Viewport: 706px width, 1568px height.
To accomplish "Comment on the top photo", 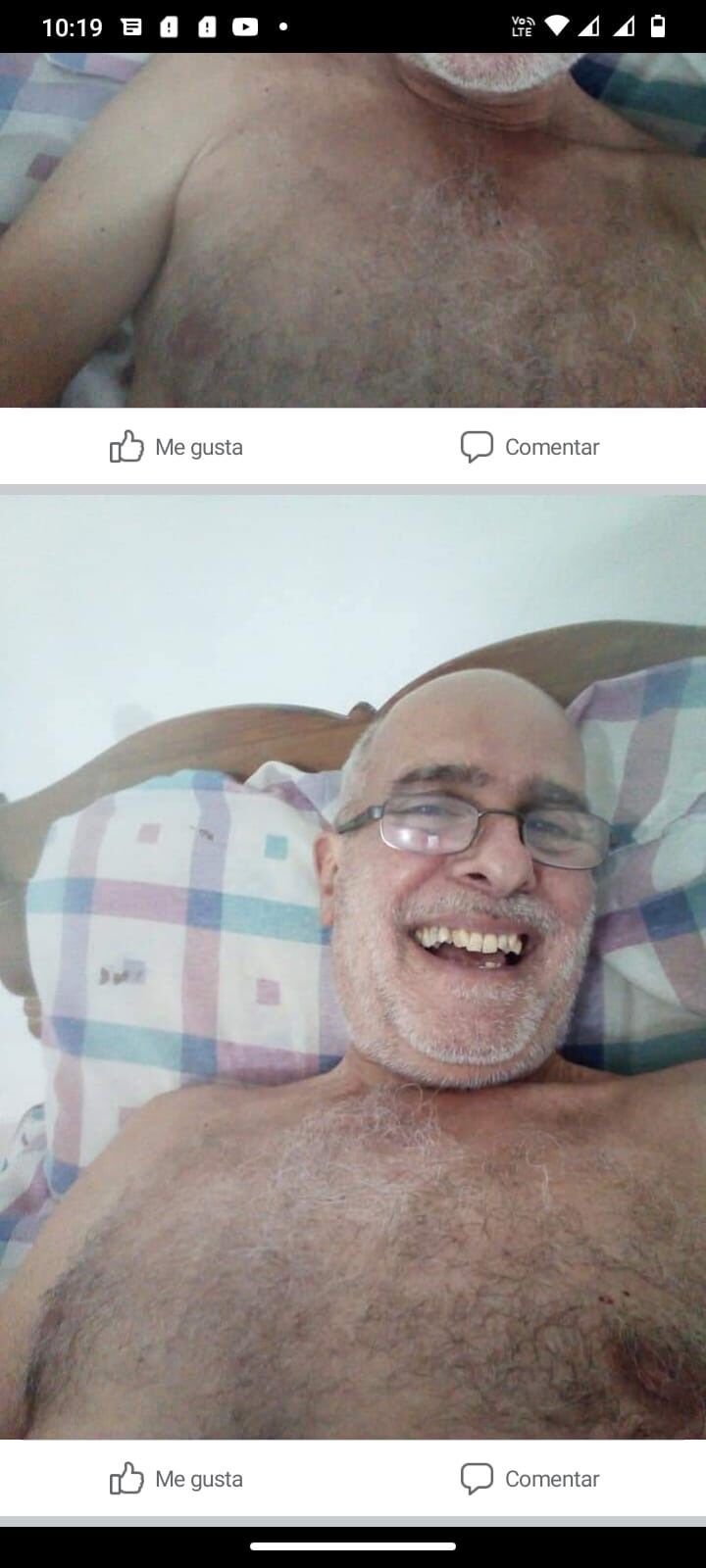I will tap(529, 447).
